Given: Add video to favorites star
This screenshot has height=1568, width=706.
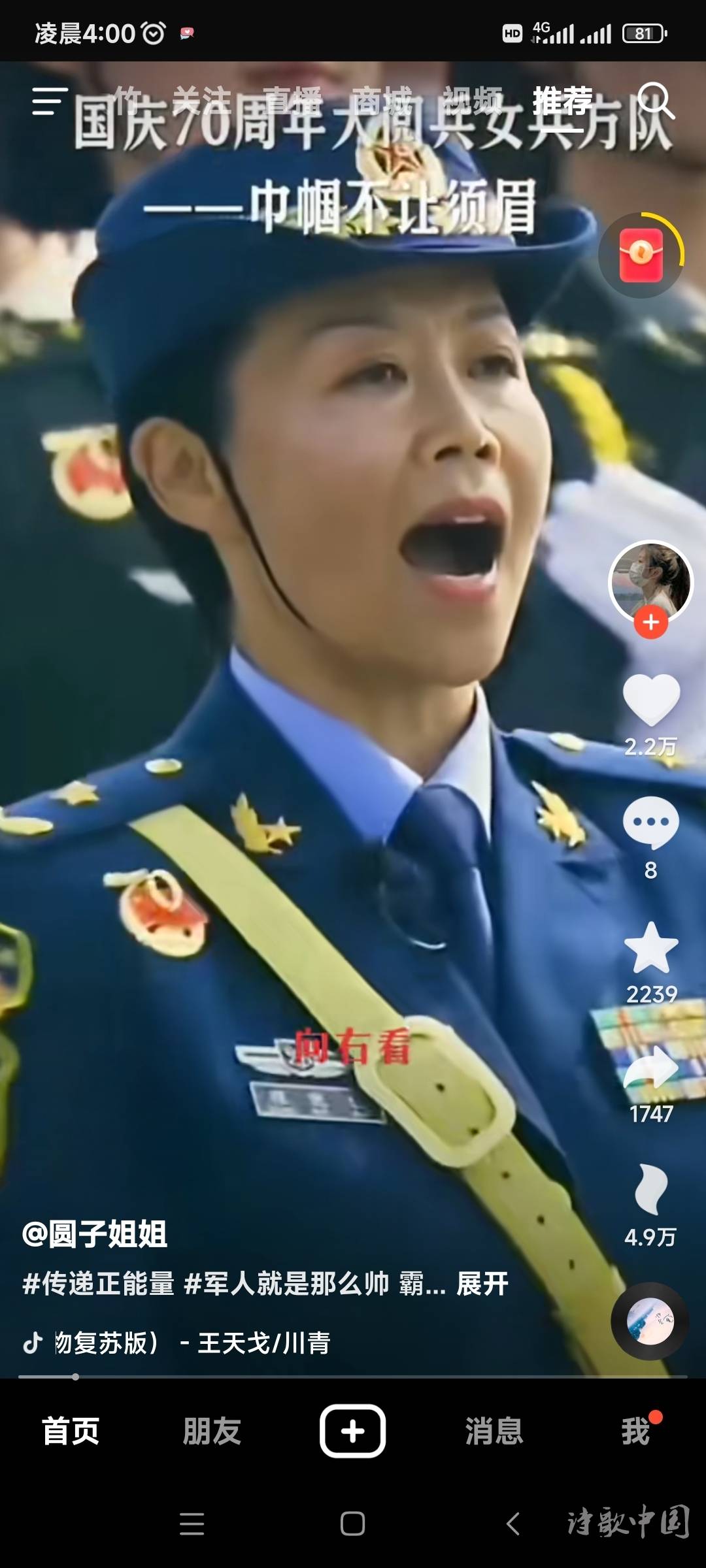Looking at the screenshot, I should tap(651, 949).
